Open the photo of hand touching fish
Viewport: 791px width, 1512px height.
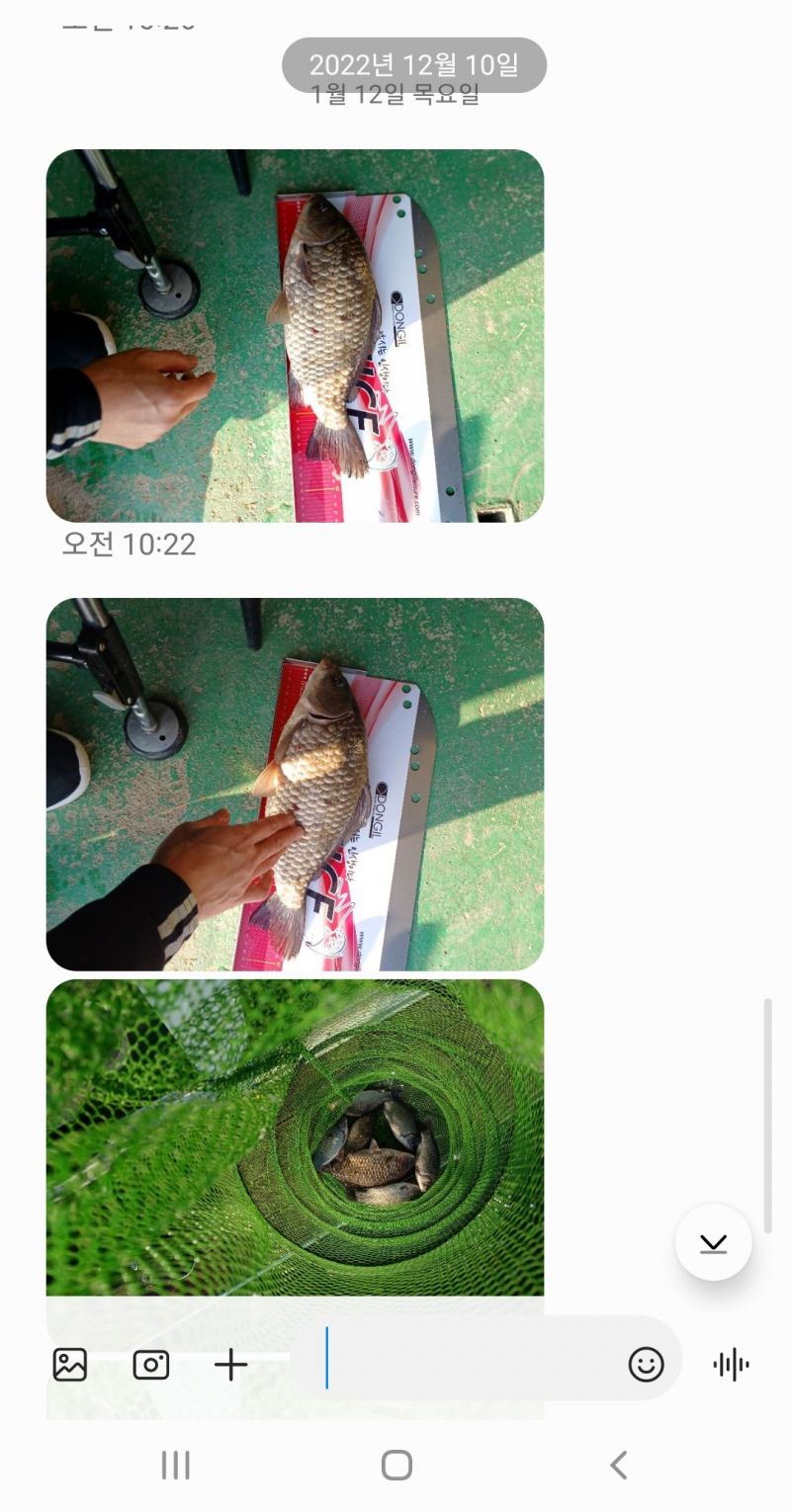(x=295, y=784)
